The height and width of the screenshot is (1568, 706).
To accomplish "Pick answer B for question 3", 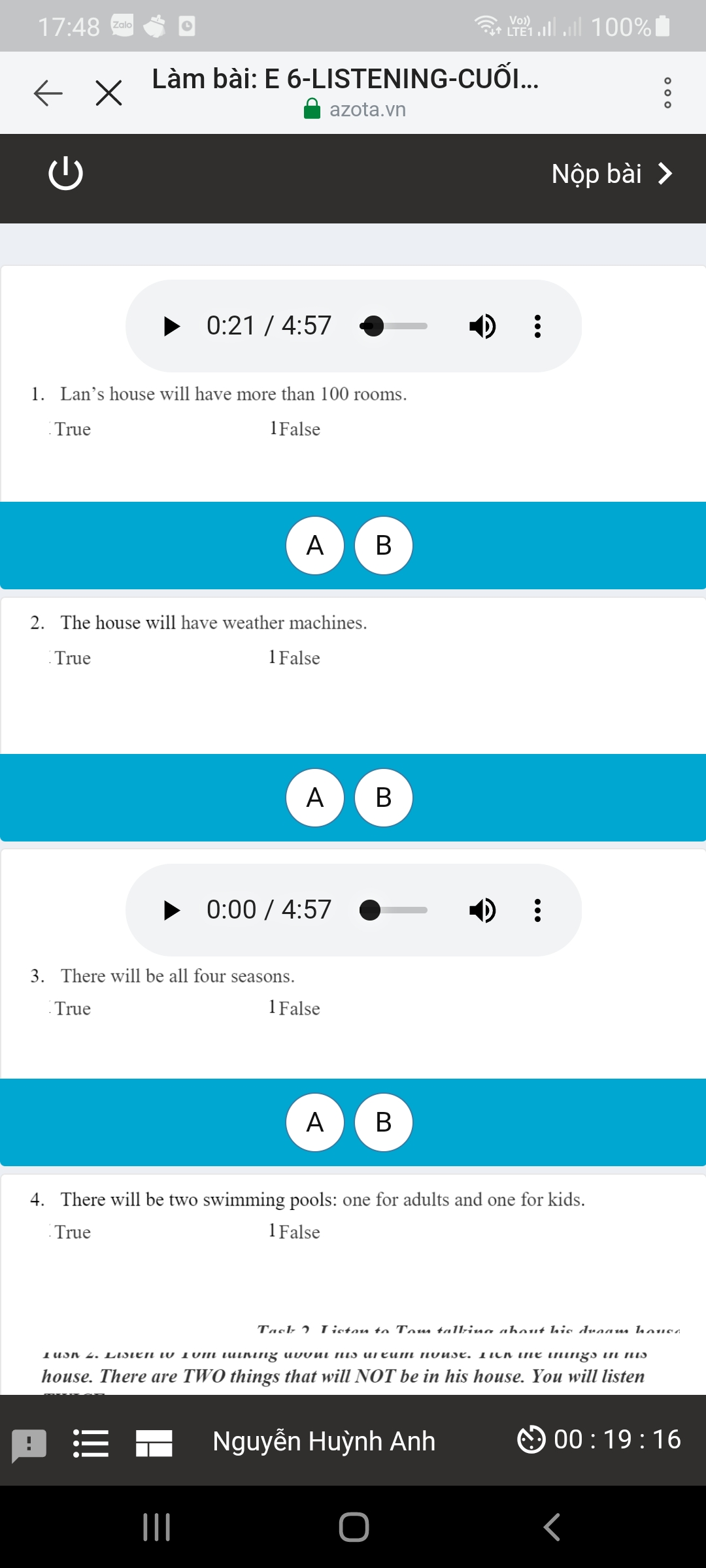I will pos(384,1122).
